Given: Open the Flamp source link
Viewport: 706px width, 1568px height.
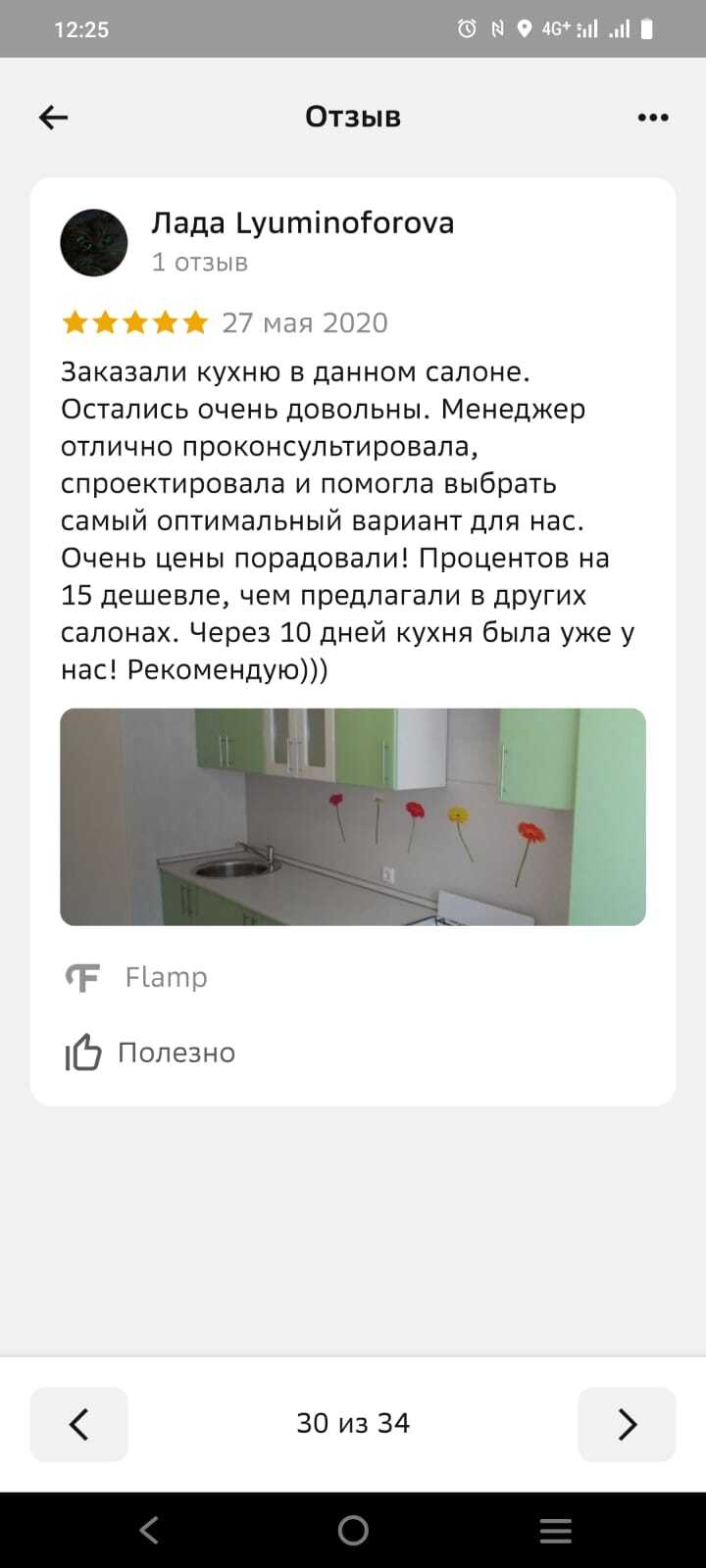Looking at the screenshot, I should (x=137, y=977).
